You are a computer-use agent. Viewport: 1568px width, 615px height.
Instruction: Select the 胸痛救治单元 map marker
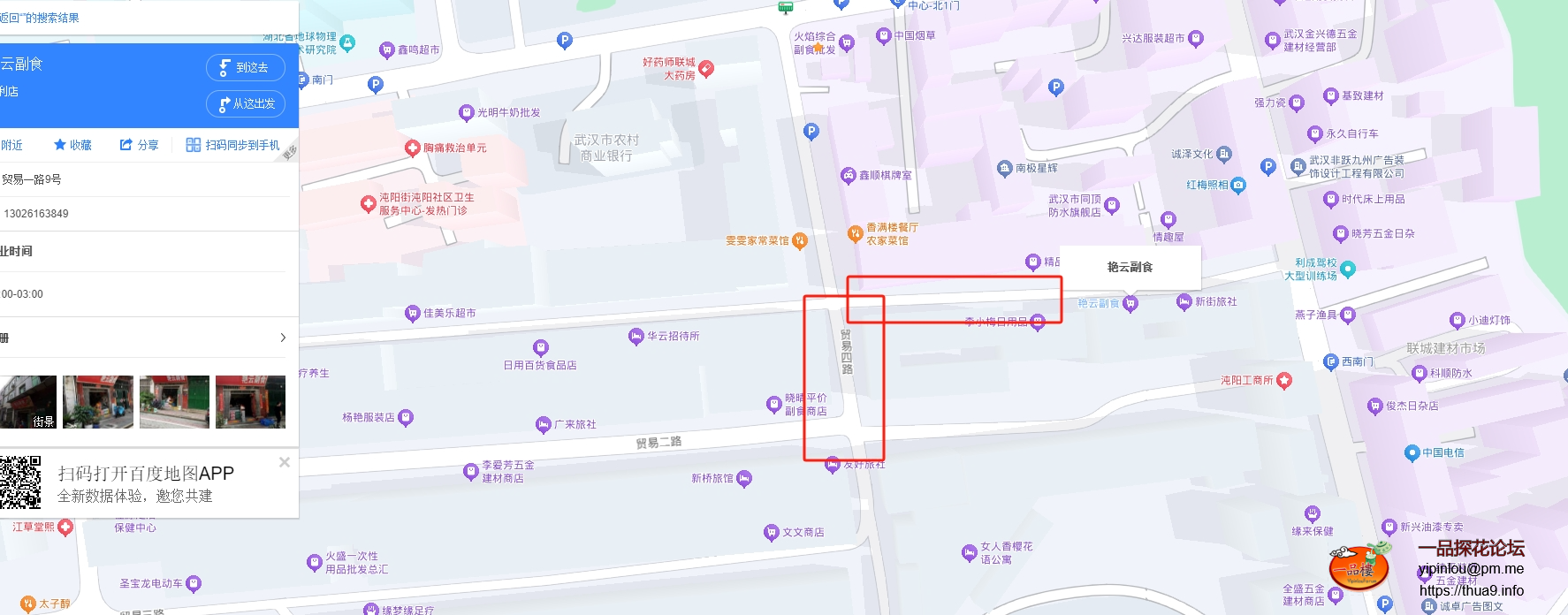[412, 148]
